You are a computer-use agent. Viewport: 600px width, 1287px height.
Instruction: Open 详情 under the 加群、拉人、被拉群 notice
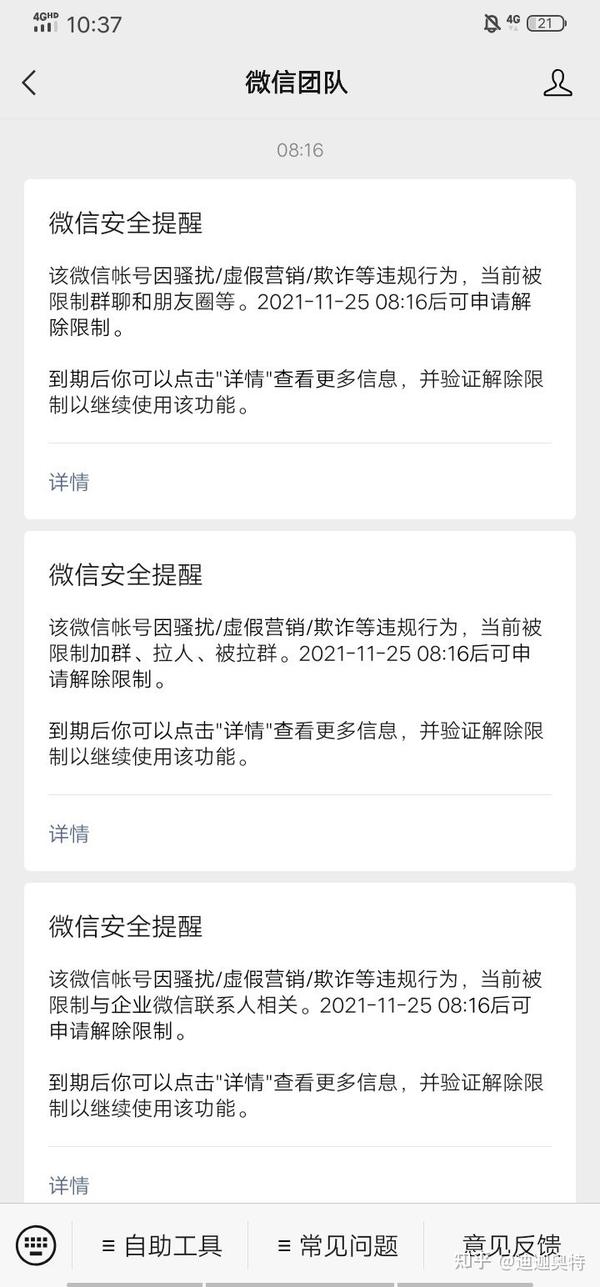[69, 834]
